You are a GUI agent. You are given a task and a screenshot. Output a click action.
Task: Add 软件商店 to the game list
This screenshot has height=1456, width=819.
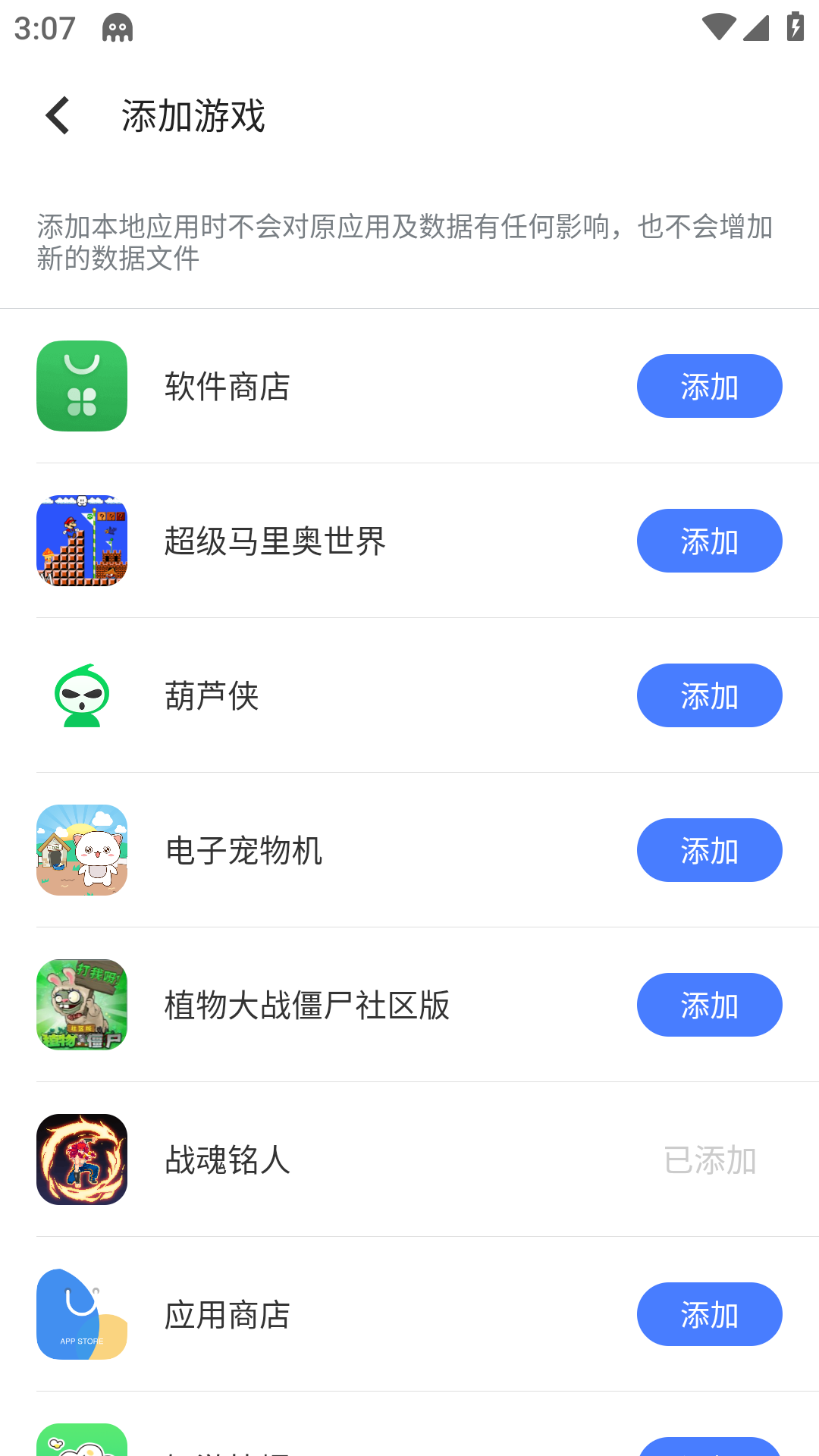pos(709,386)
